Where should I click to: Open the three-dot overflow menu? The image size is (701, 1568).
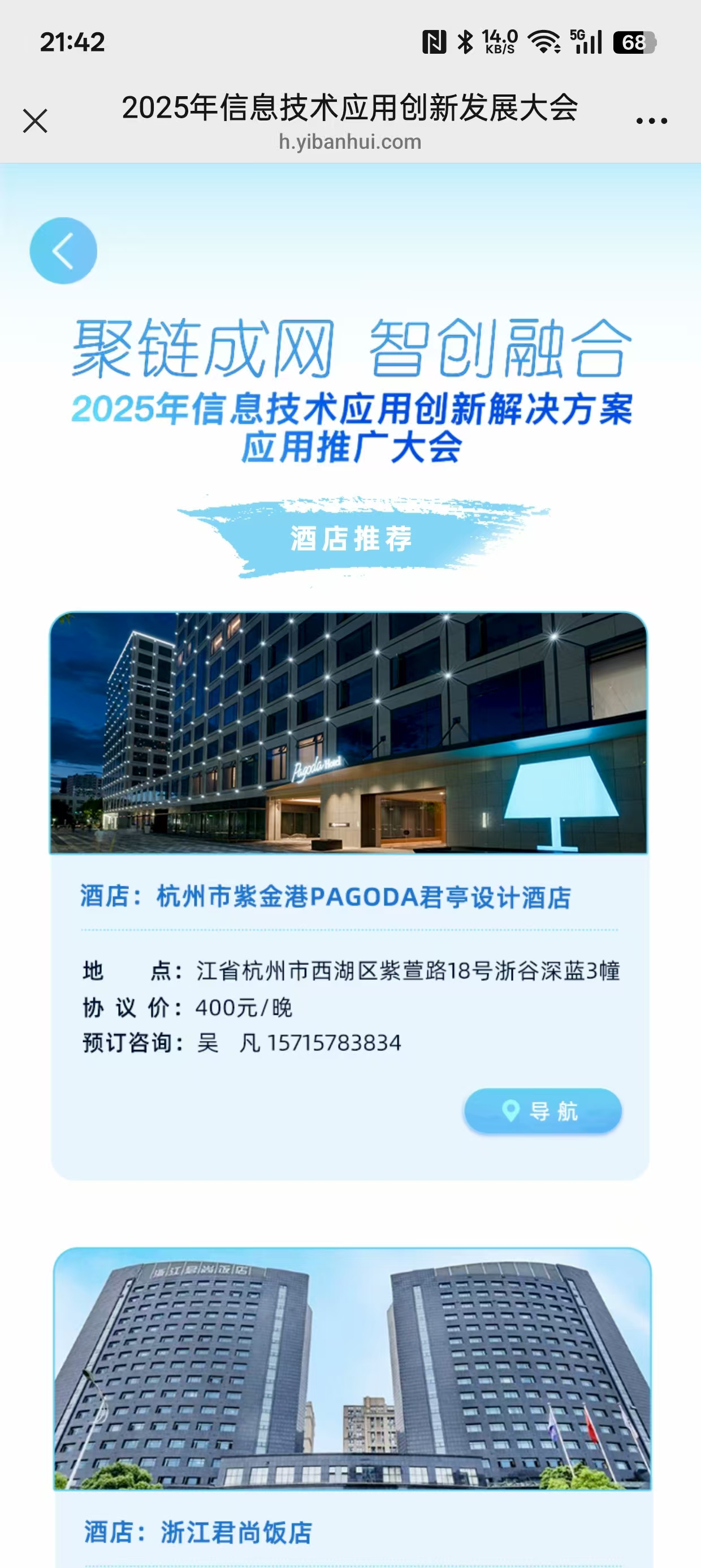pos(651,121)
